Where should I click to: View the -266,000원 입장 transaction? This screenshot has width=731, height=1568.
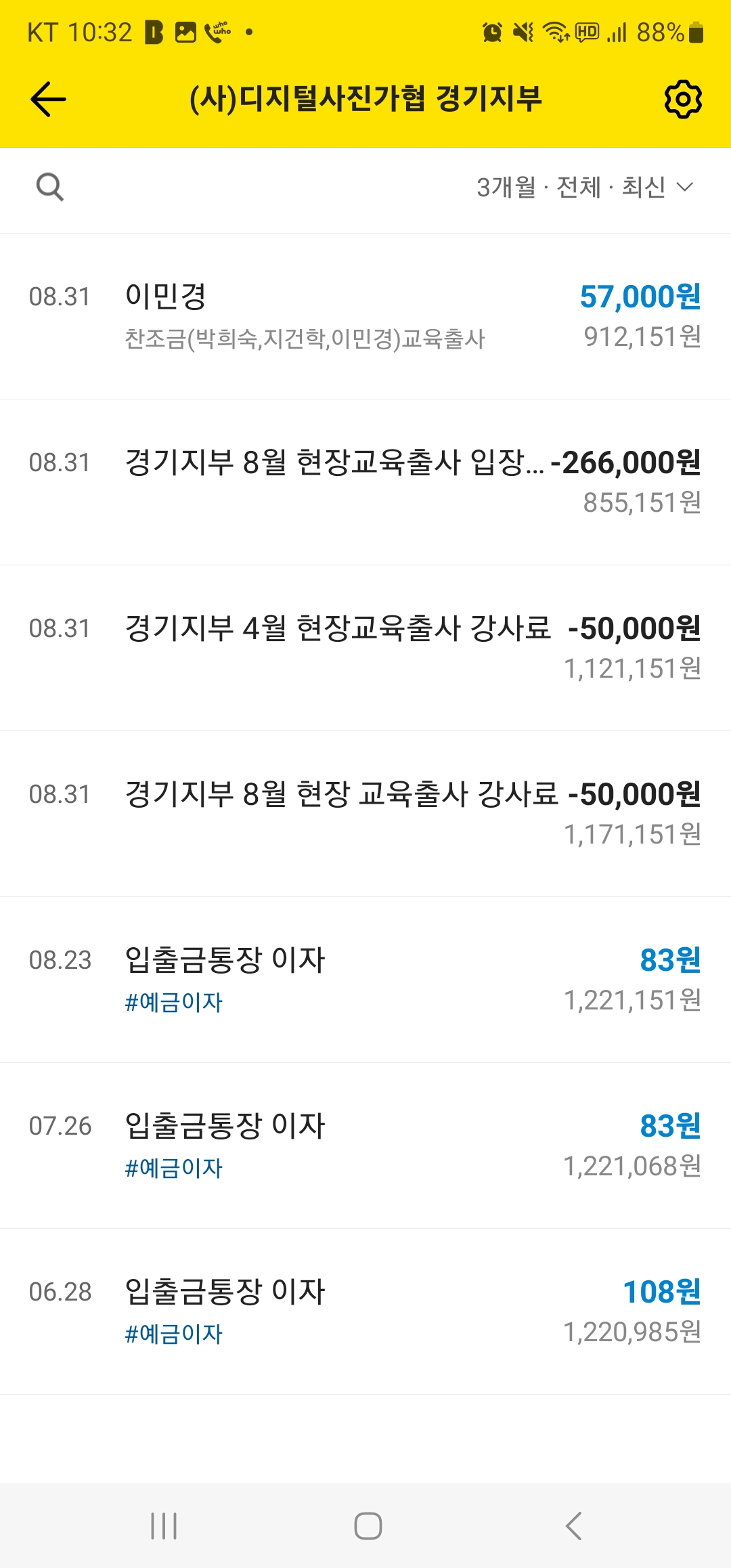click(365, 481)
